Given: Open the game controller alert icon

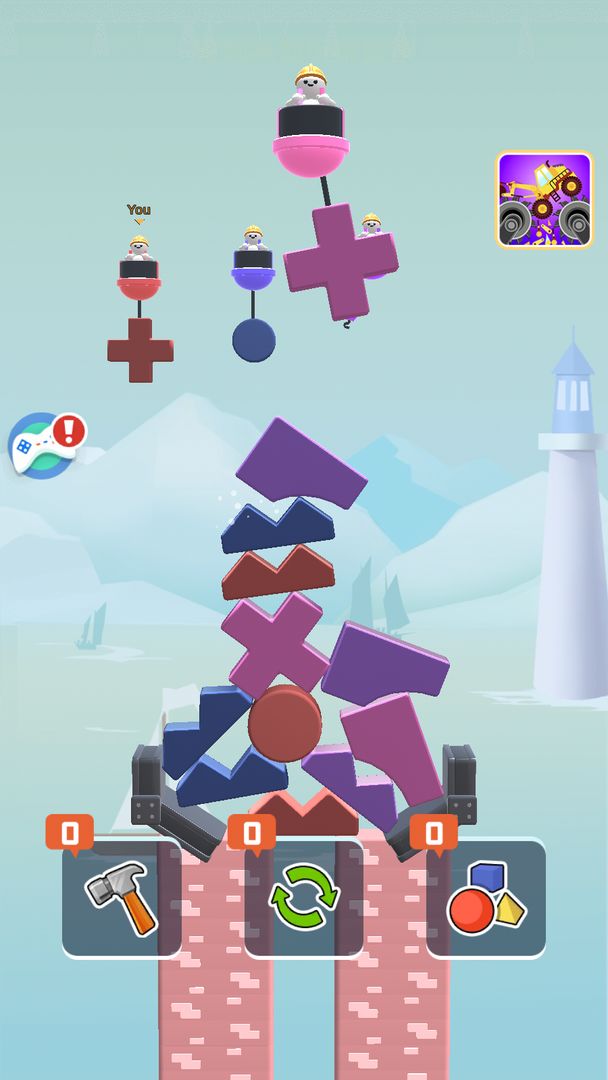Looking at the screenshot, I should tap(40, 446).
